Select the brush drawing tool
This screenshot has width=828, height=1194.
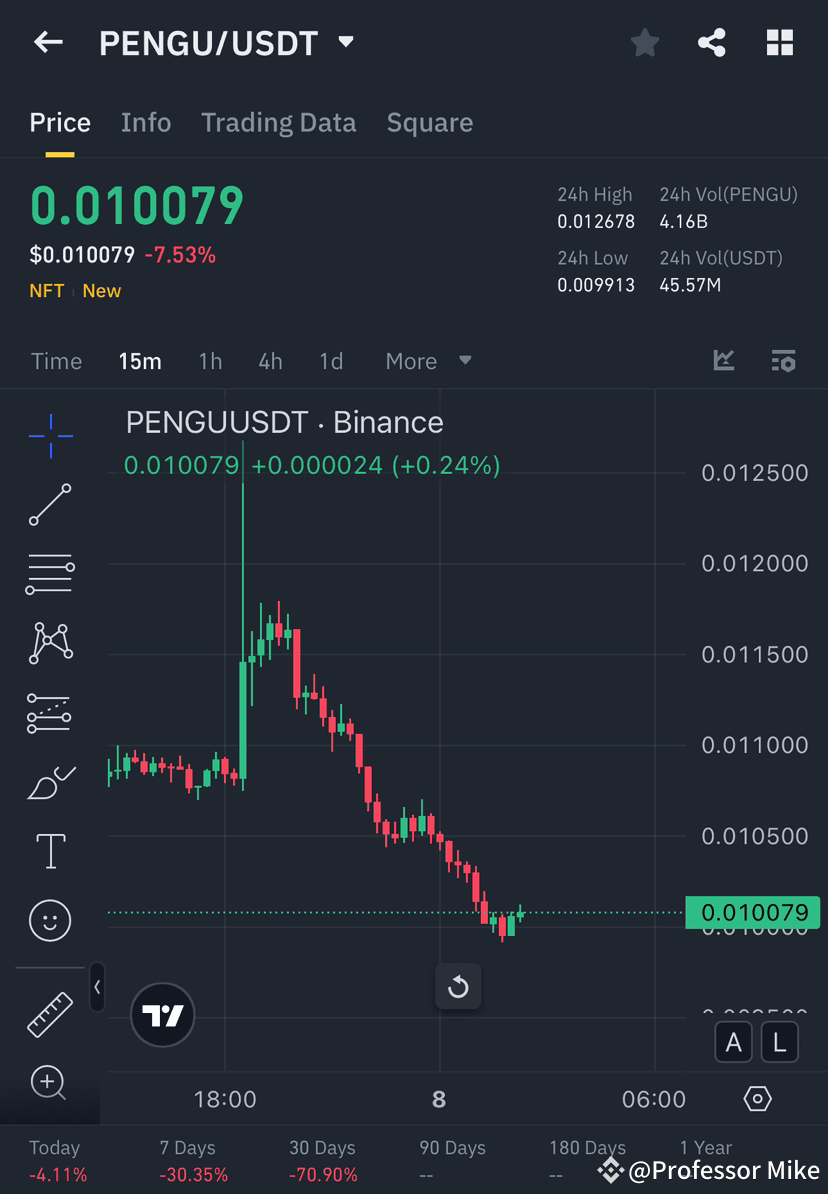[50, 781]
